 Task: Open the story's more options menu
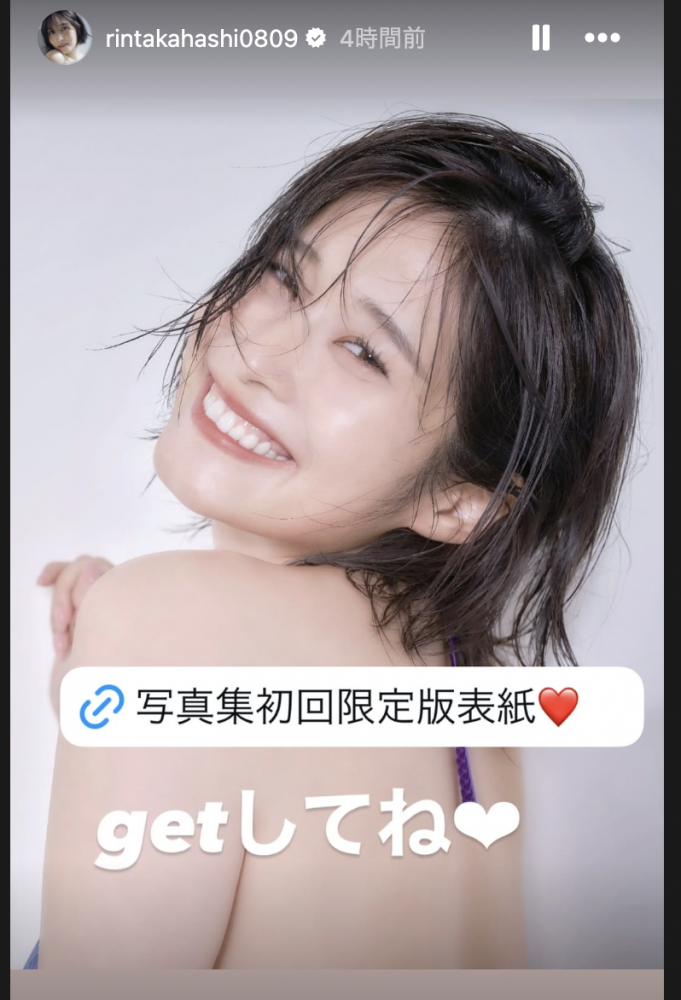click(602, 38)
